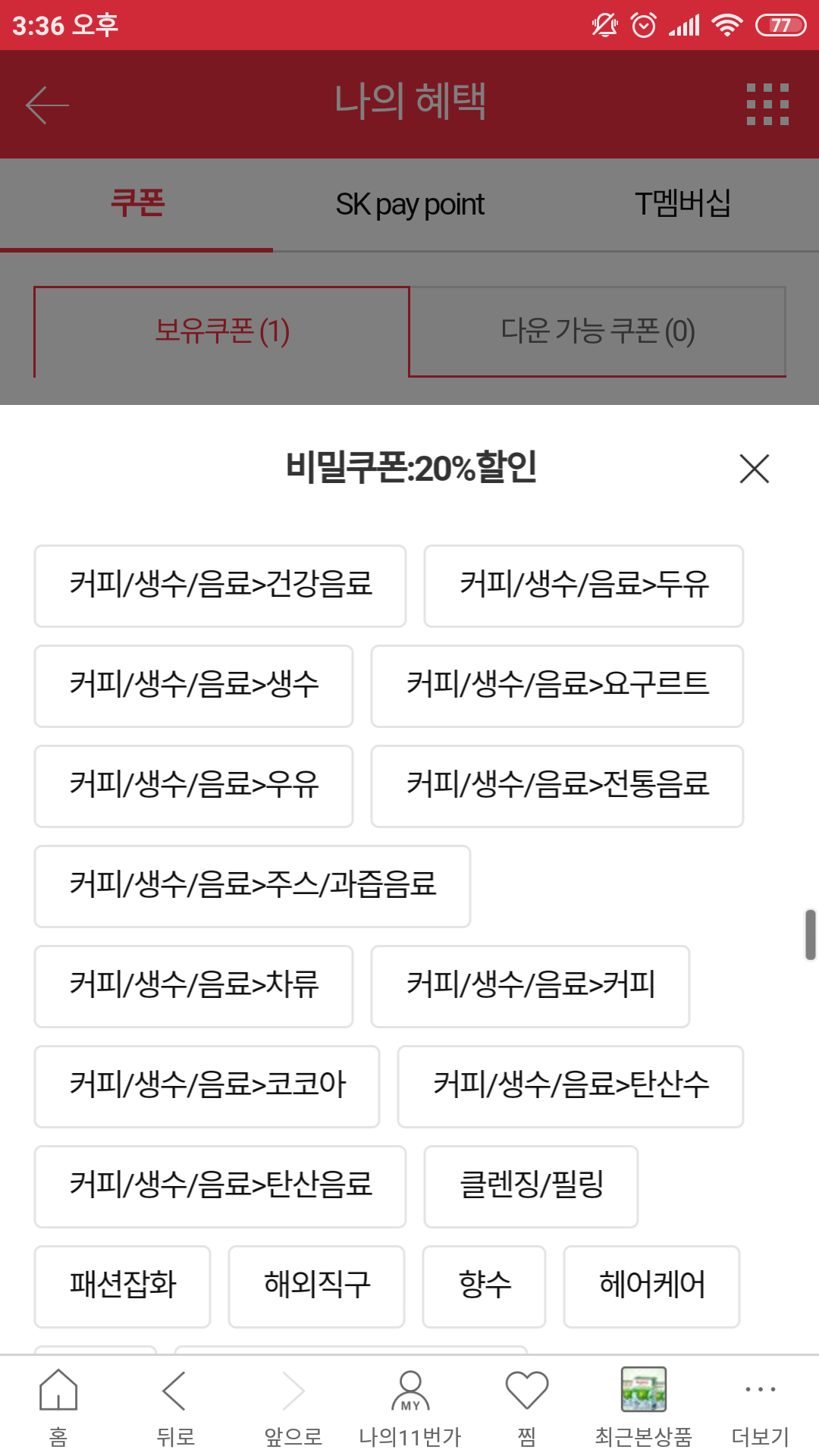
Task: Open the 찜 wishlist heart
Action: pyautogui.click(x=527, y=1405)
